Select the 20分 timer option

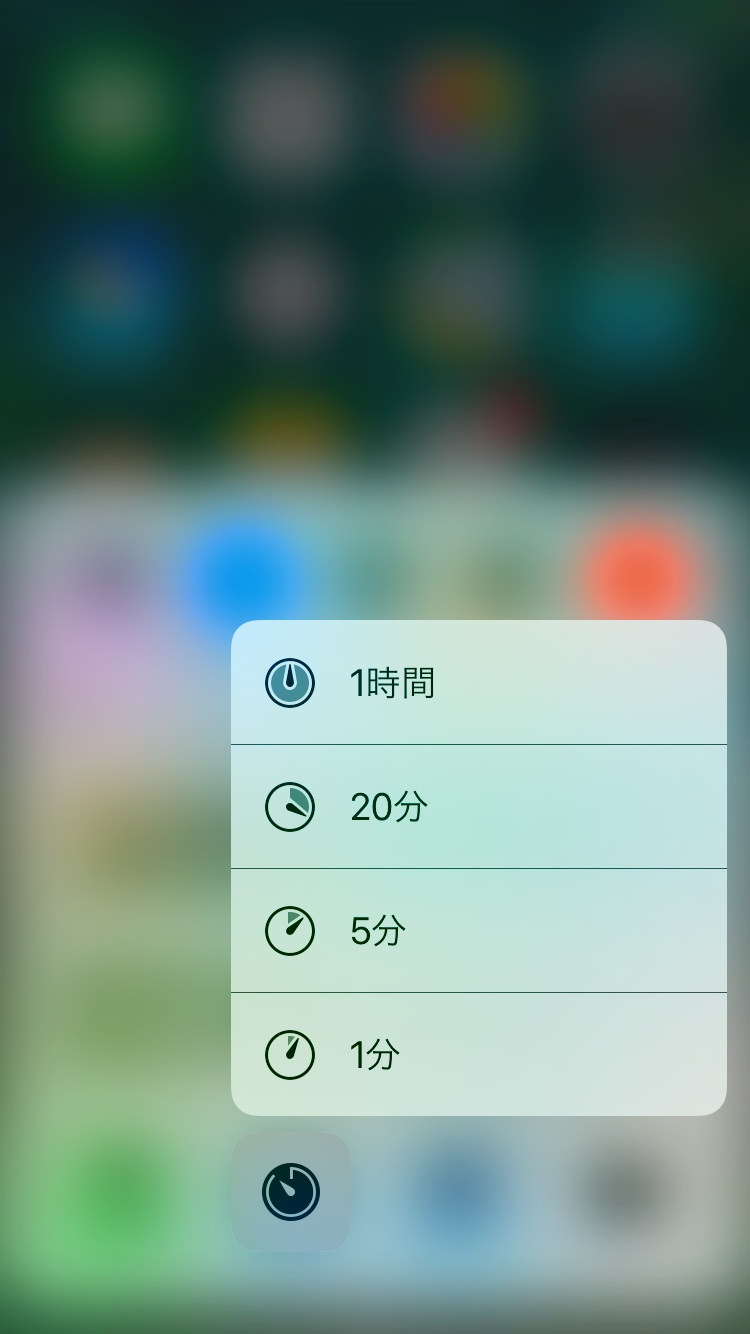click(478, 807)
